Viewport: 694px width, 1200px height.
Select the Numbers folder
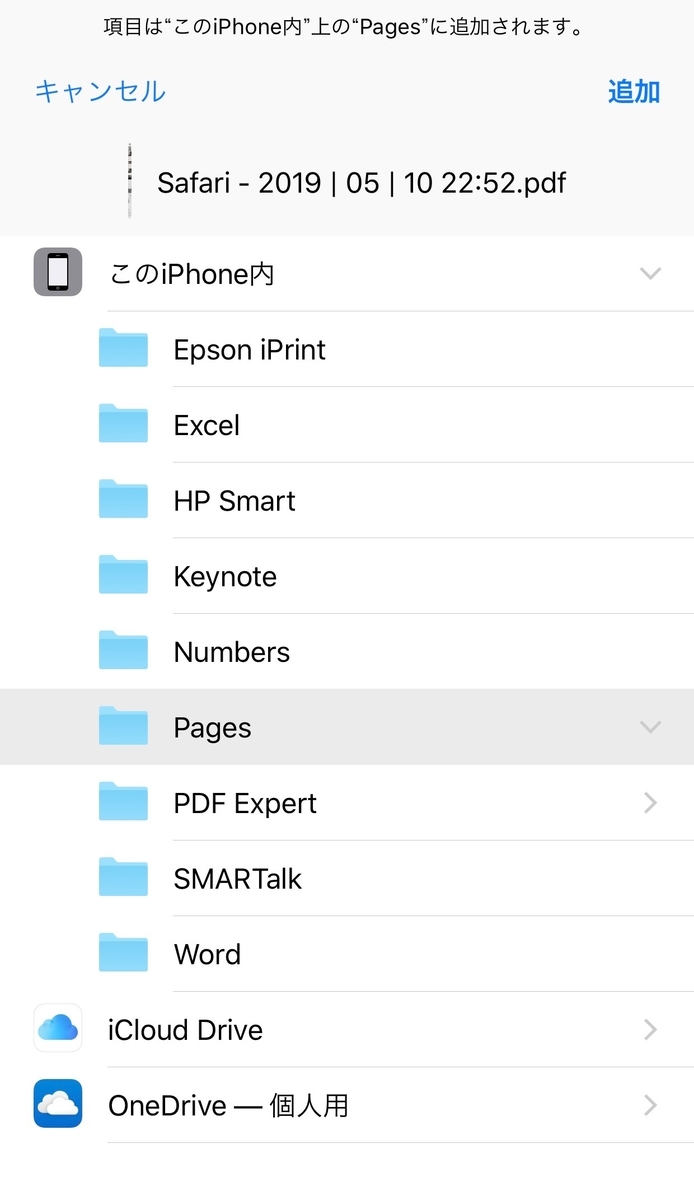point(347,652)
